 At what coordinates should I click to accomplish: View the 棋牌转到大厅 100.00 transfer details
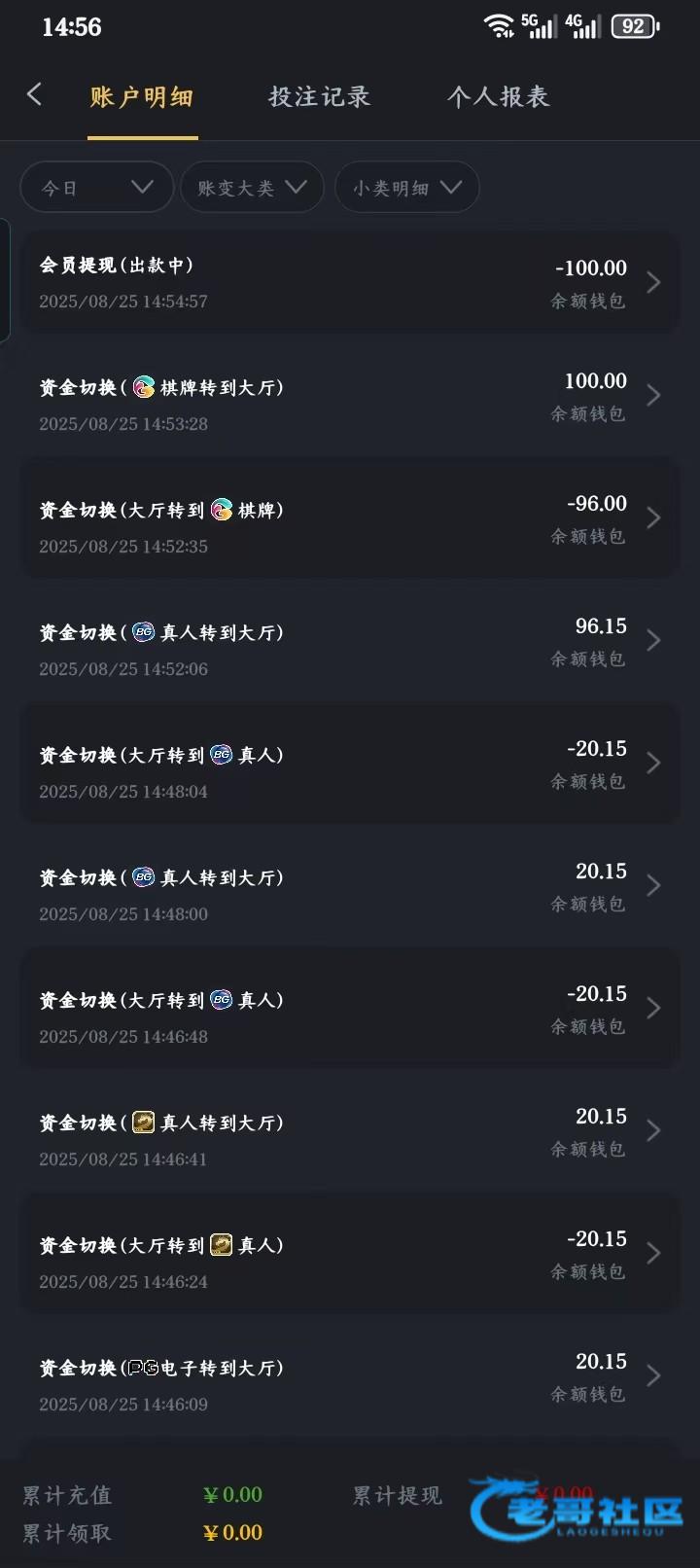click(350, 405)
